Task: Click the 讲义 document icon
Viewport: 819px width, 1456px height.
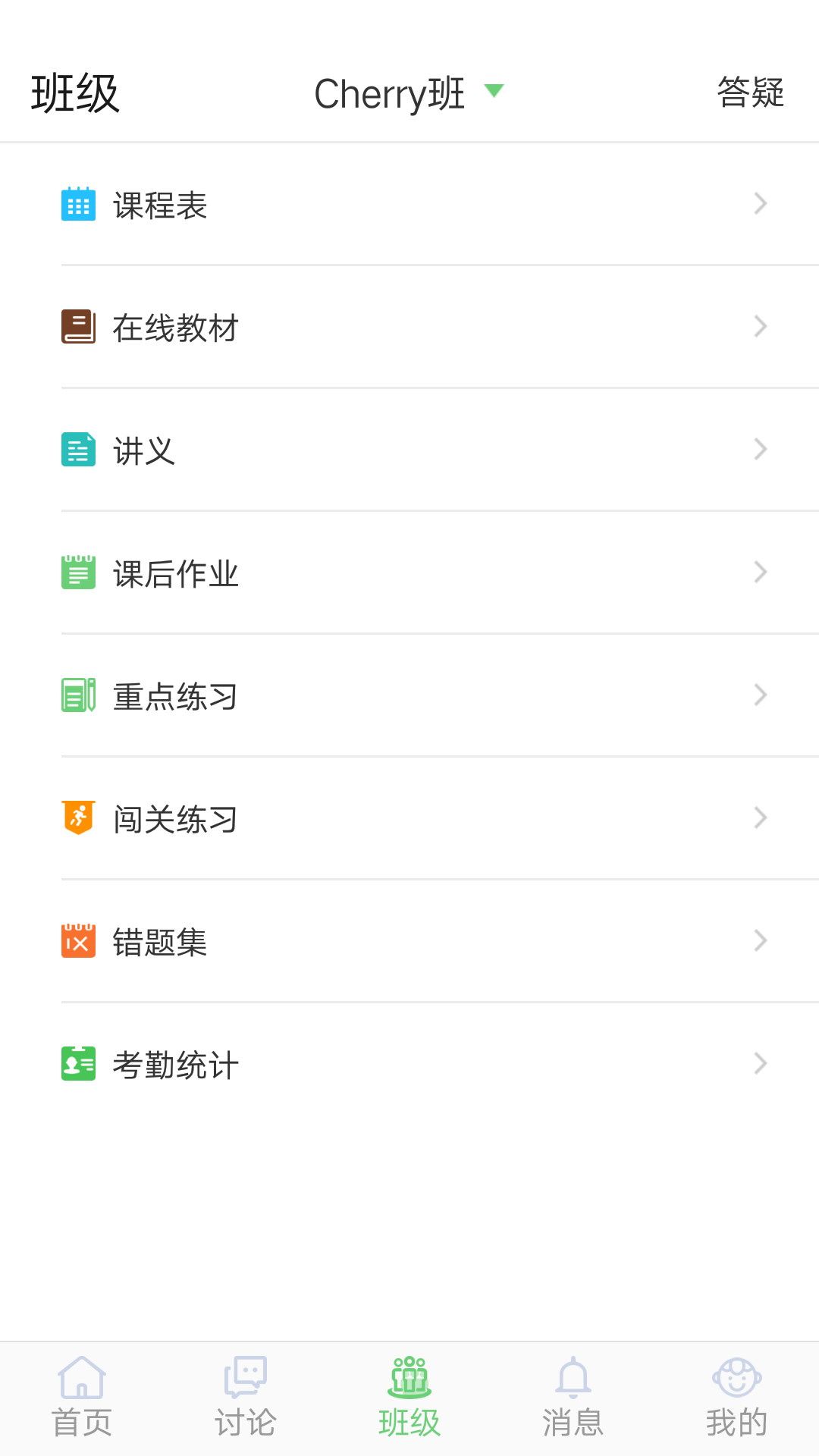Action: coord(77,449)
